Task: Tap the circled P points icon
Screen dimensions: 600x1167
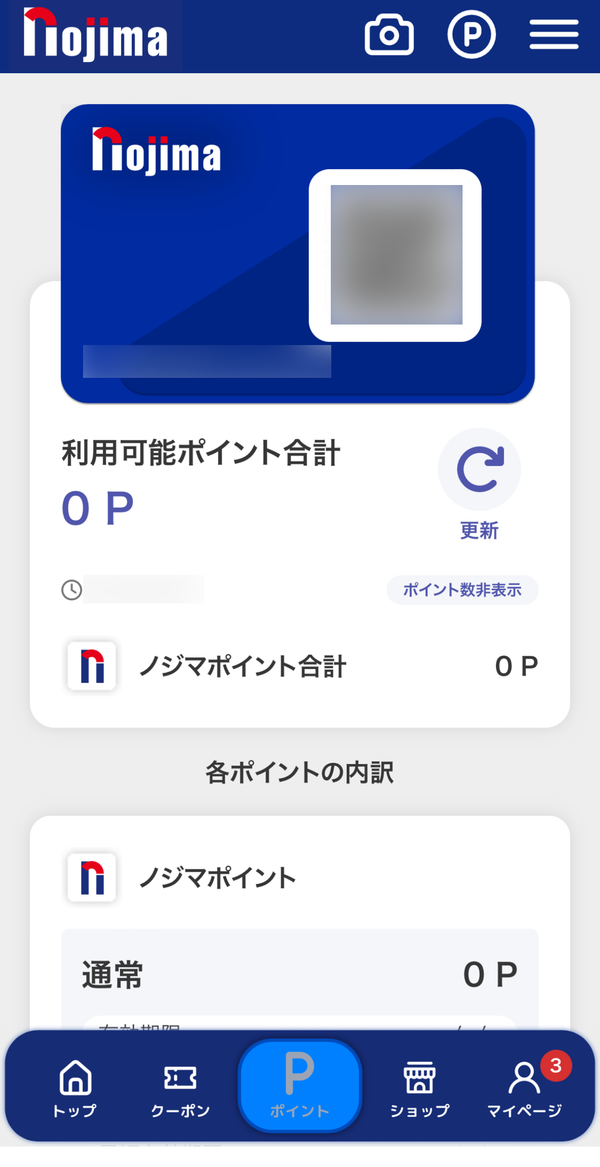Action: pyautogui.click(x=471, y=34)
